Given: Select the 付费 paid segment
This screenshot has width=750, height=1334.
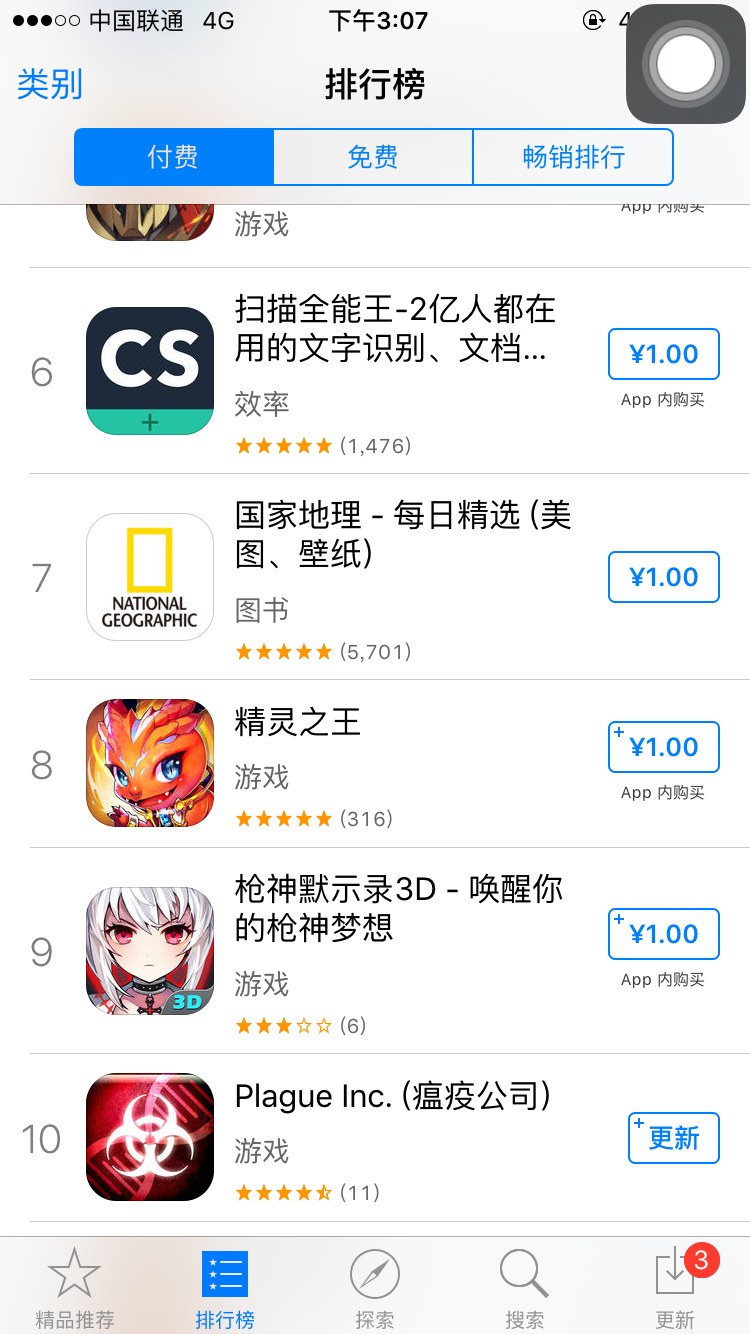Looking at the screenshot, I should coord(173,157).
